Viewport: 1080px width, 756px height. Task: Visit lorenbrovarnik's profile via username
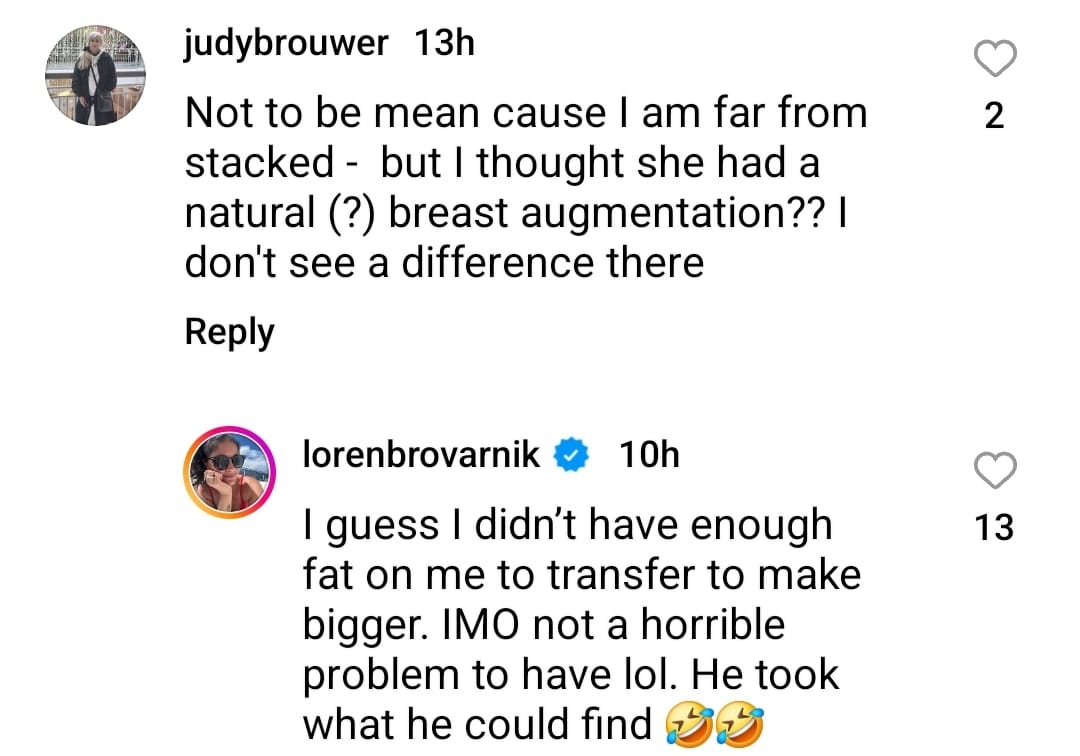[x=420, y=455]
